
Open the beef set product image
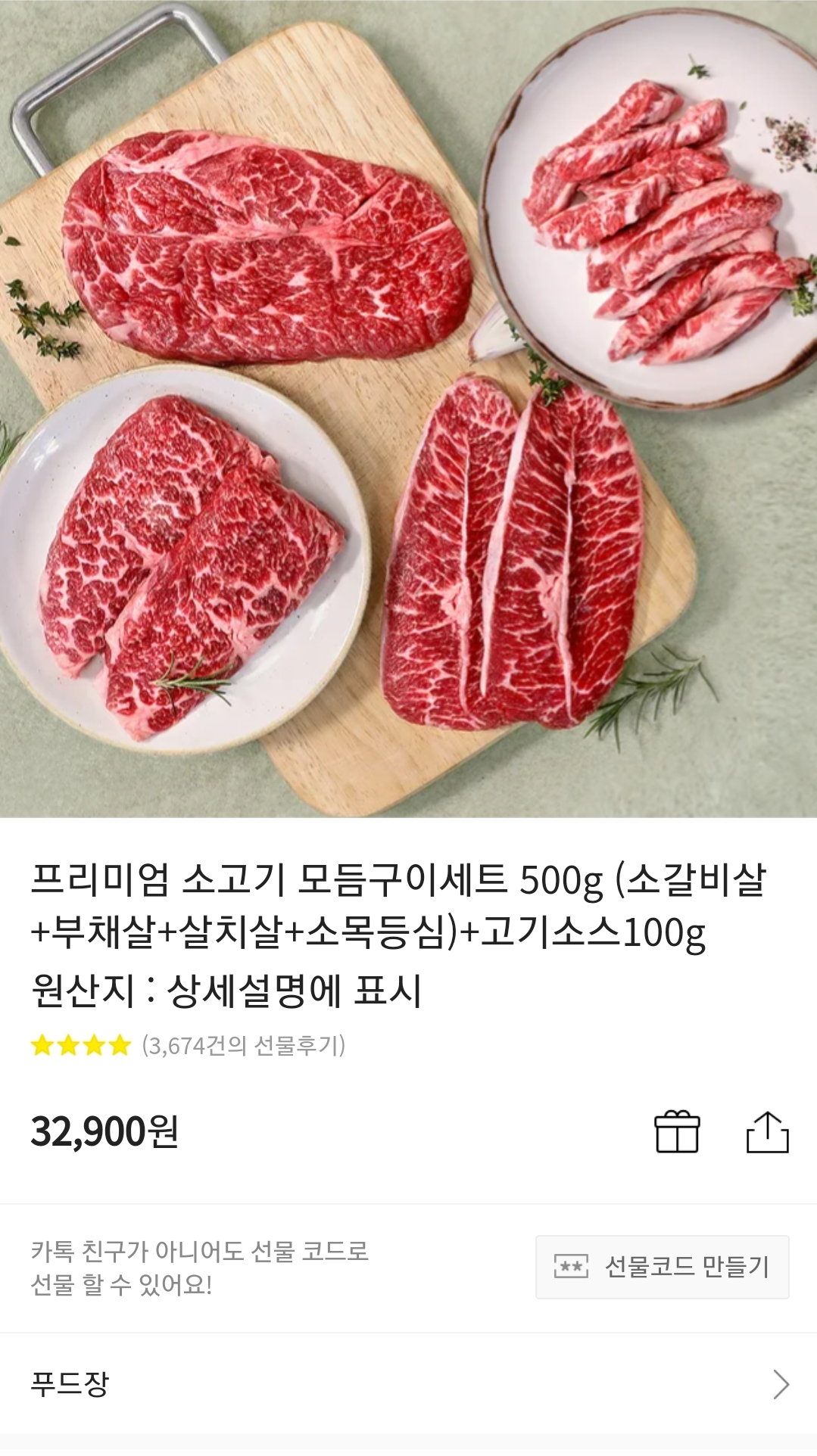coord(408,409)
